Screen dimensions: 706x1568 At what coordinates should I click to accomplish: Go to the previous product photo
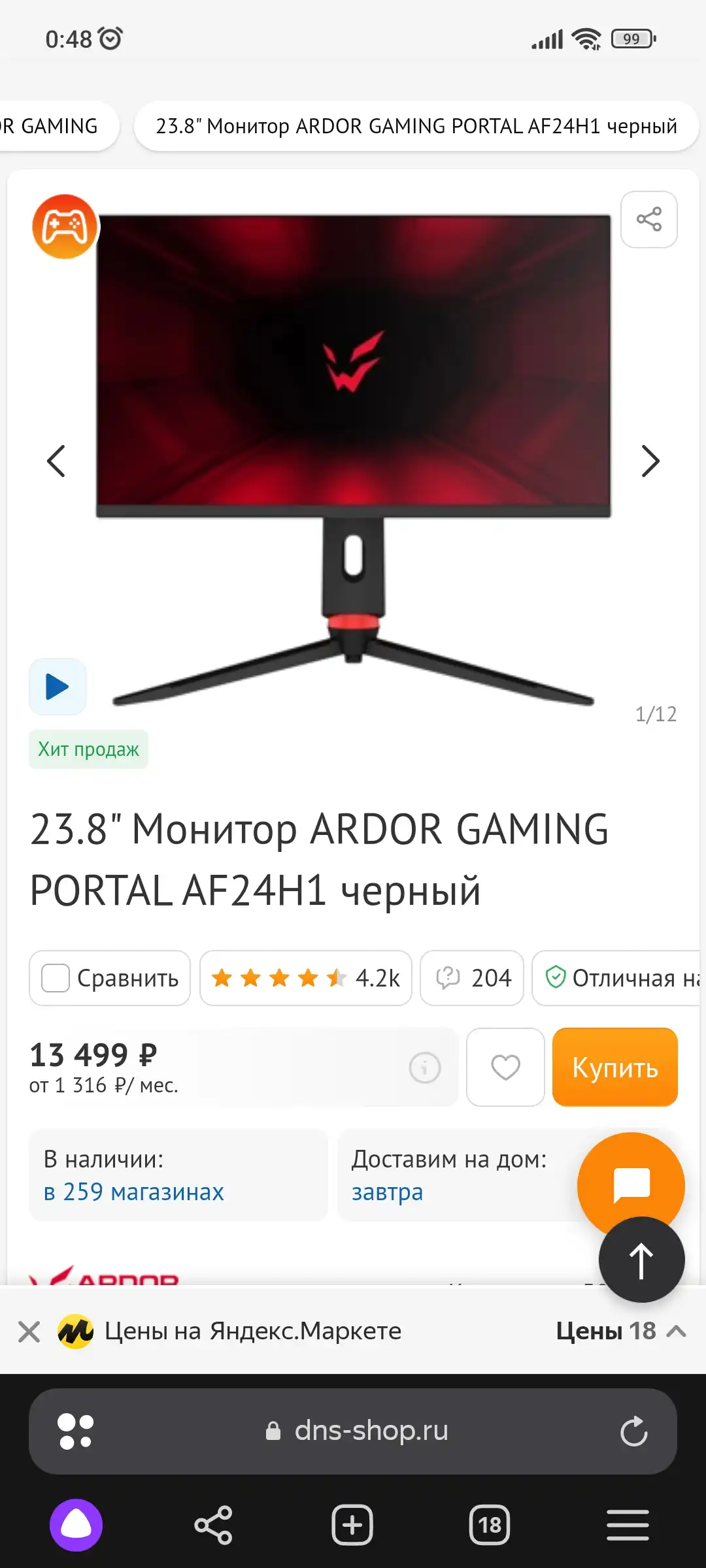[x=56, y=461]
